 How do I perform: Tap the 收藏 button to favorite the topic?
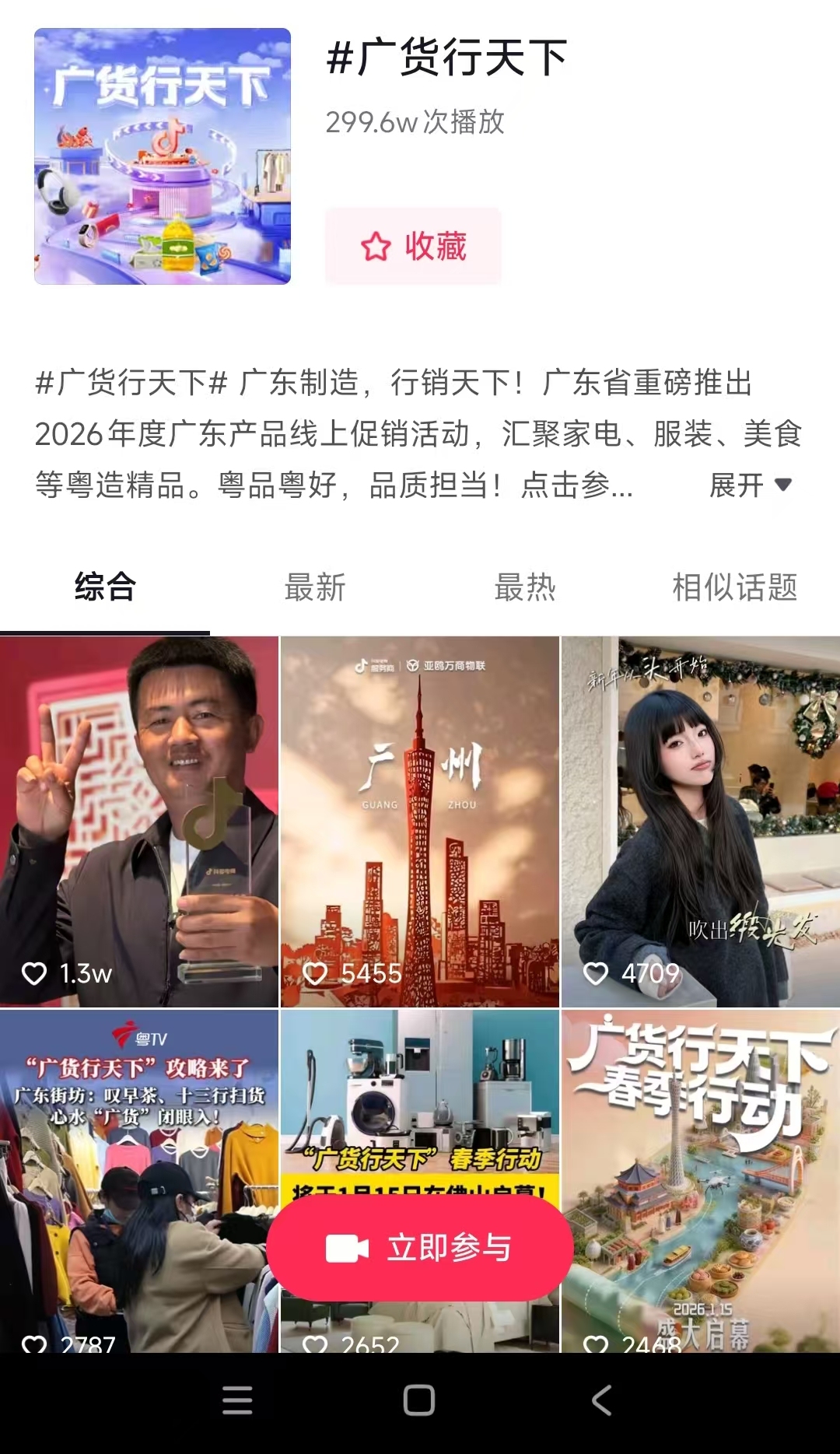(413, 247)
